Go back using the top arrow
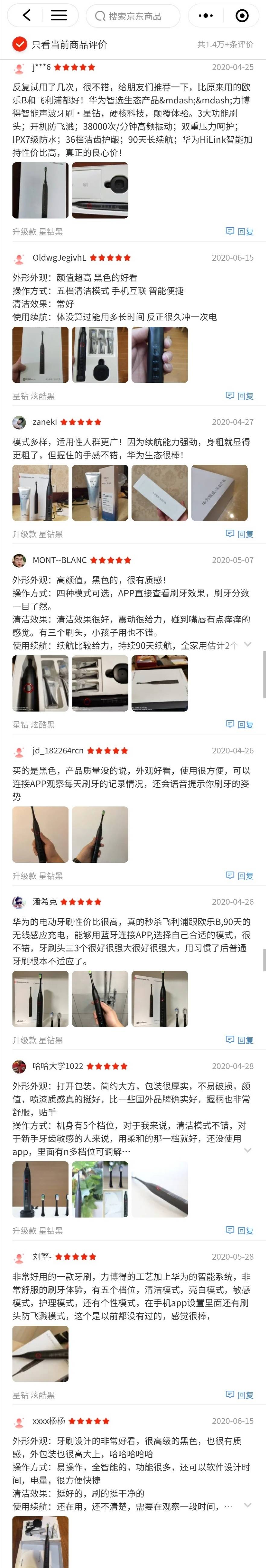 pyautogui.click(x=26, y=16)
